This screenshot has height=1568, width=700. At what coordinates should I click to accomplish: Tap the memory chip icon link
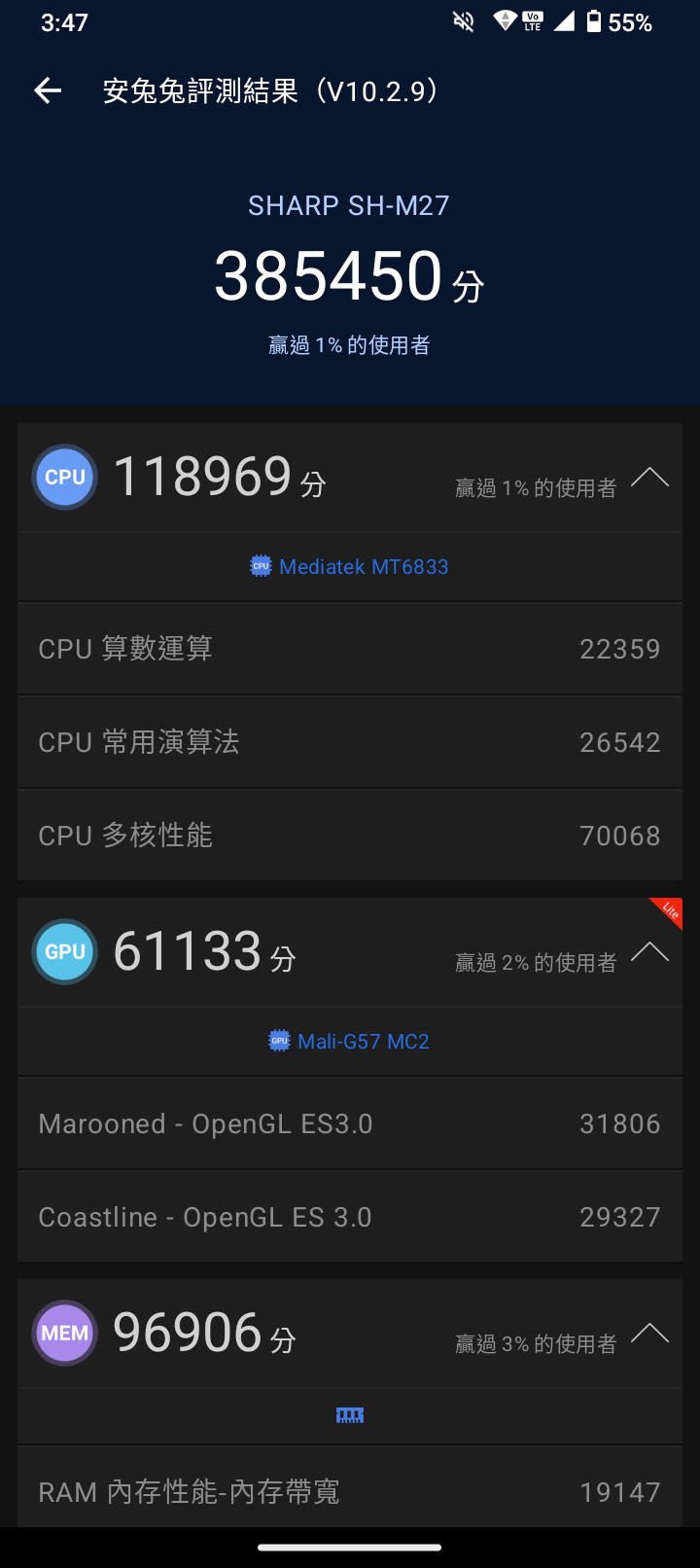pos(350,1415)
